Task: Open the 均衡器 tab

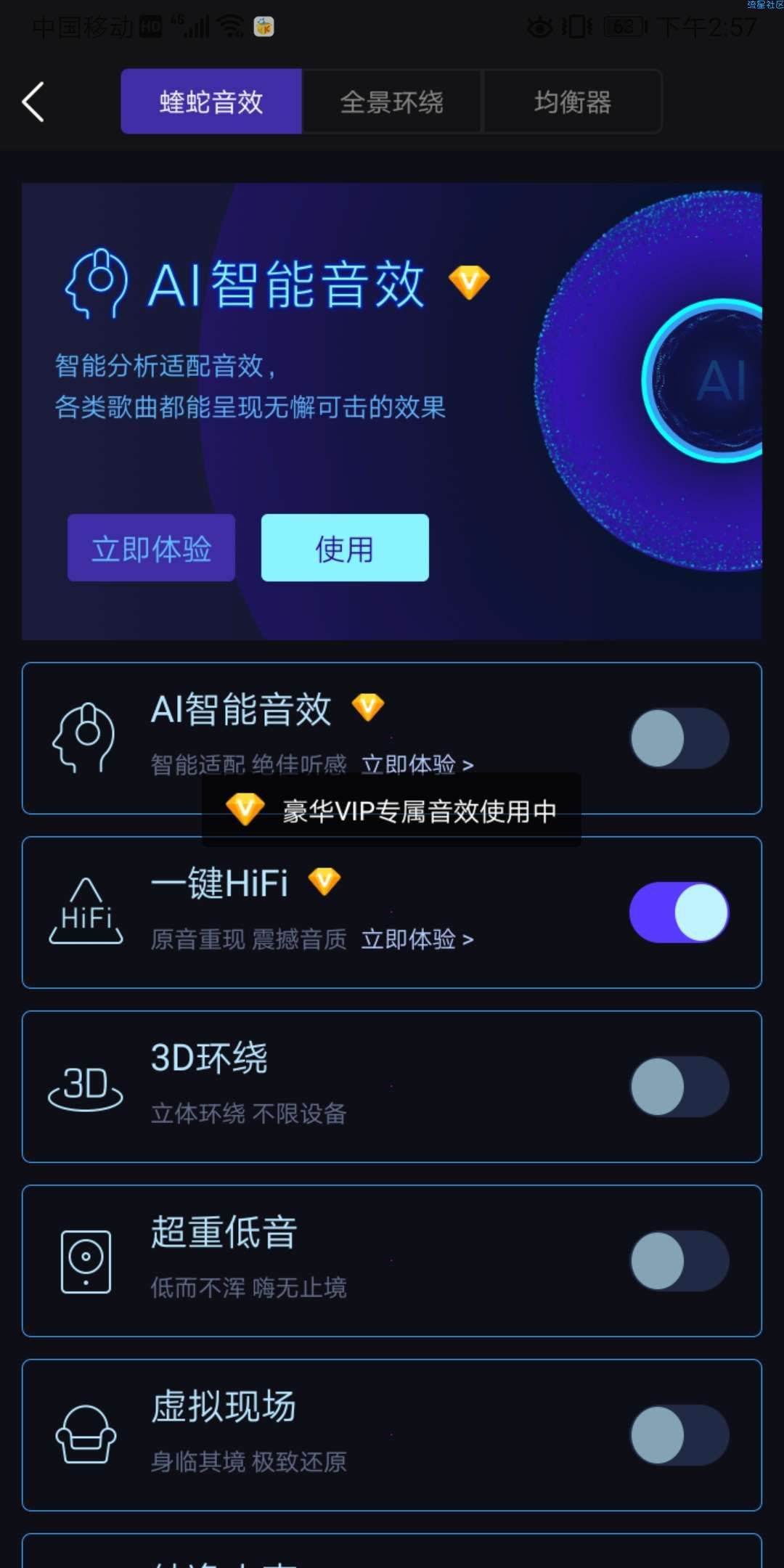Action: click(x=573, y=102)
